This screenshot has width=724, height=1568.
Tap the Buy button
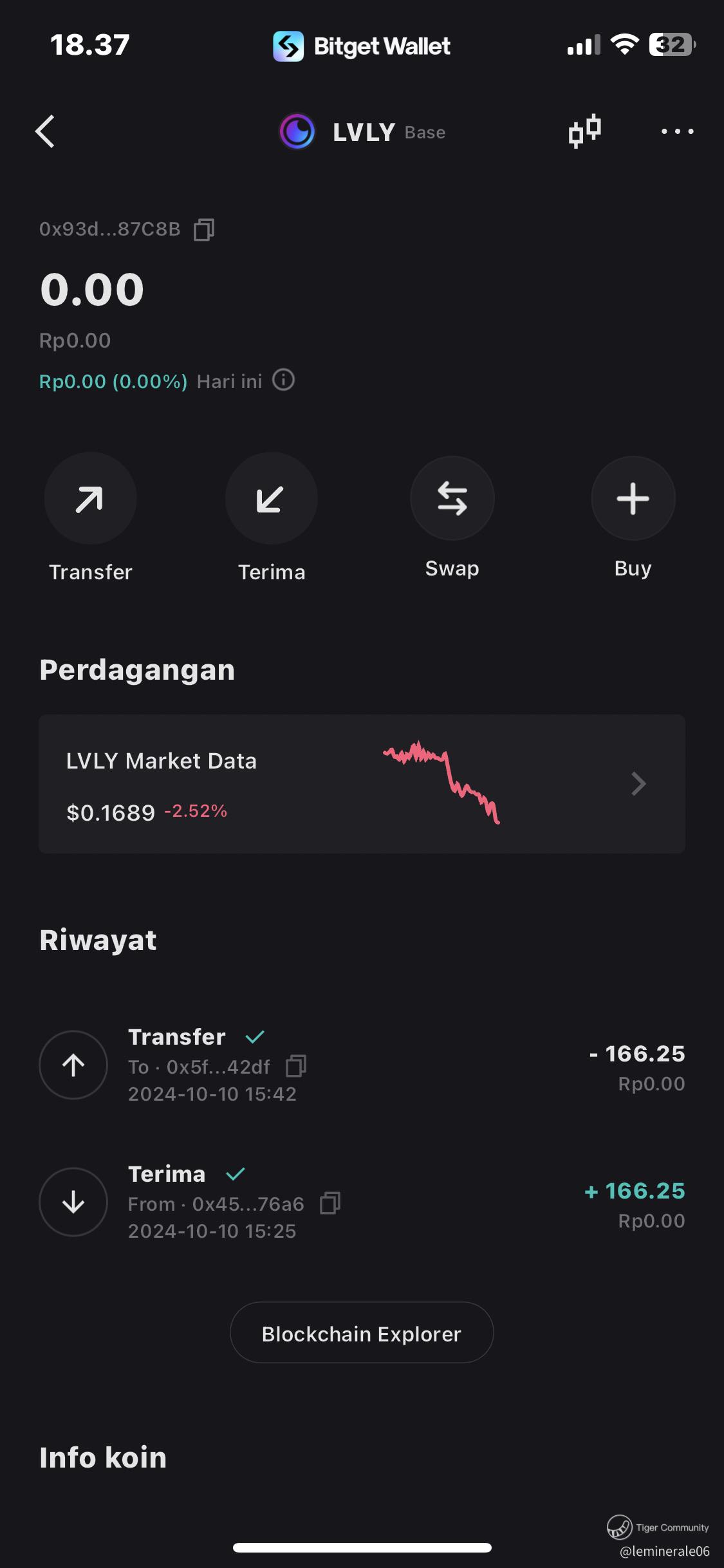pos(633,518)
